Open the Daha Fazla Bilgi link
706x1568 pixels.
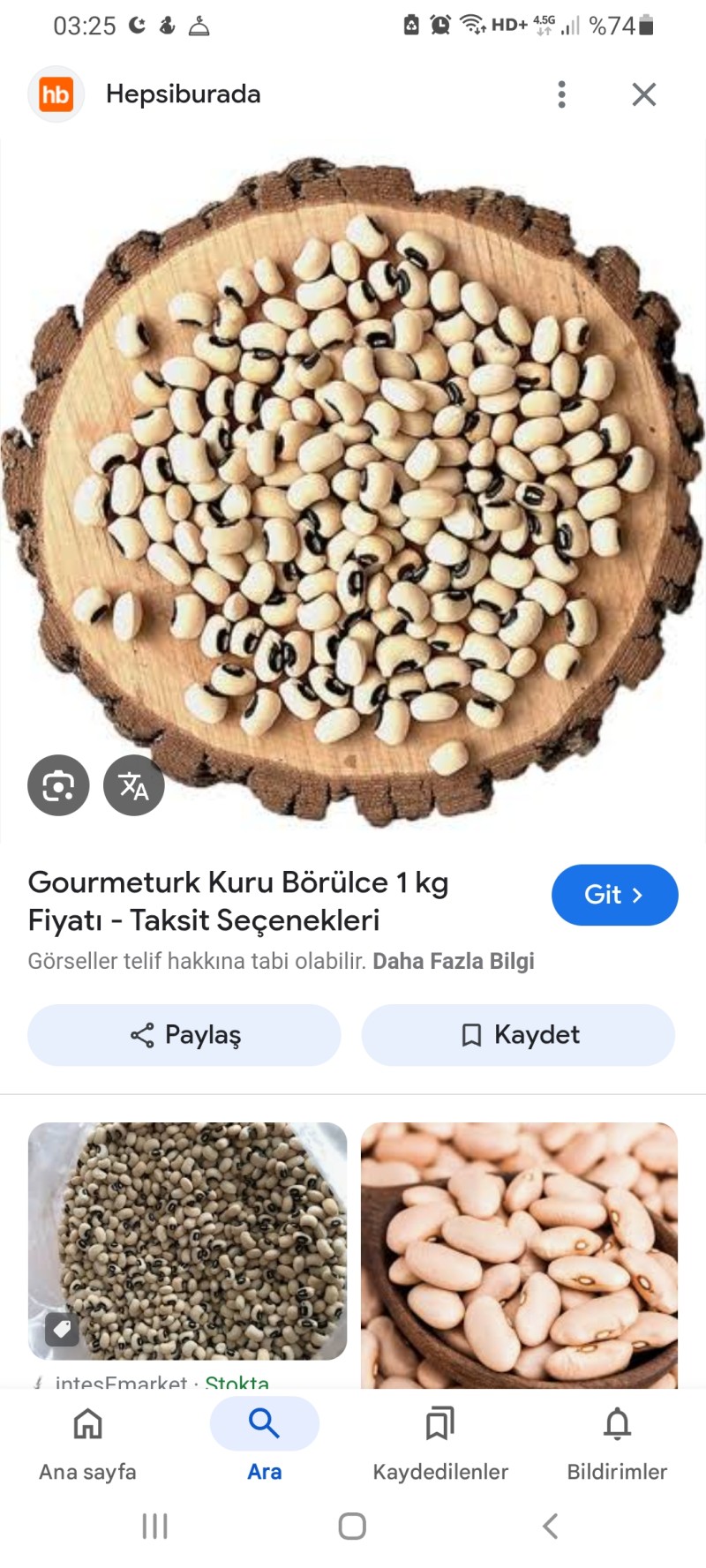pyautogui.click(x=453, y=961)
